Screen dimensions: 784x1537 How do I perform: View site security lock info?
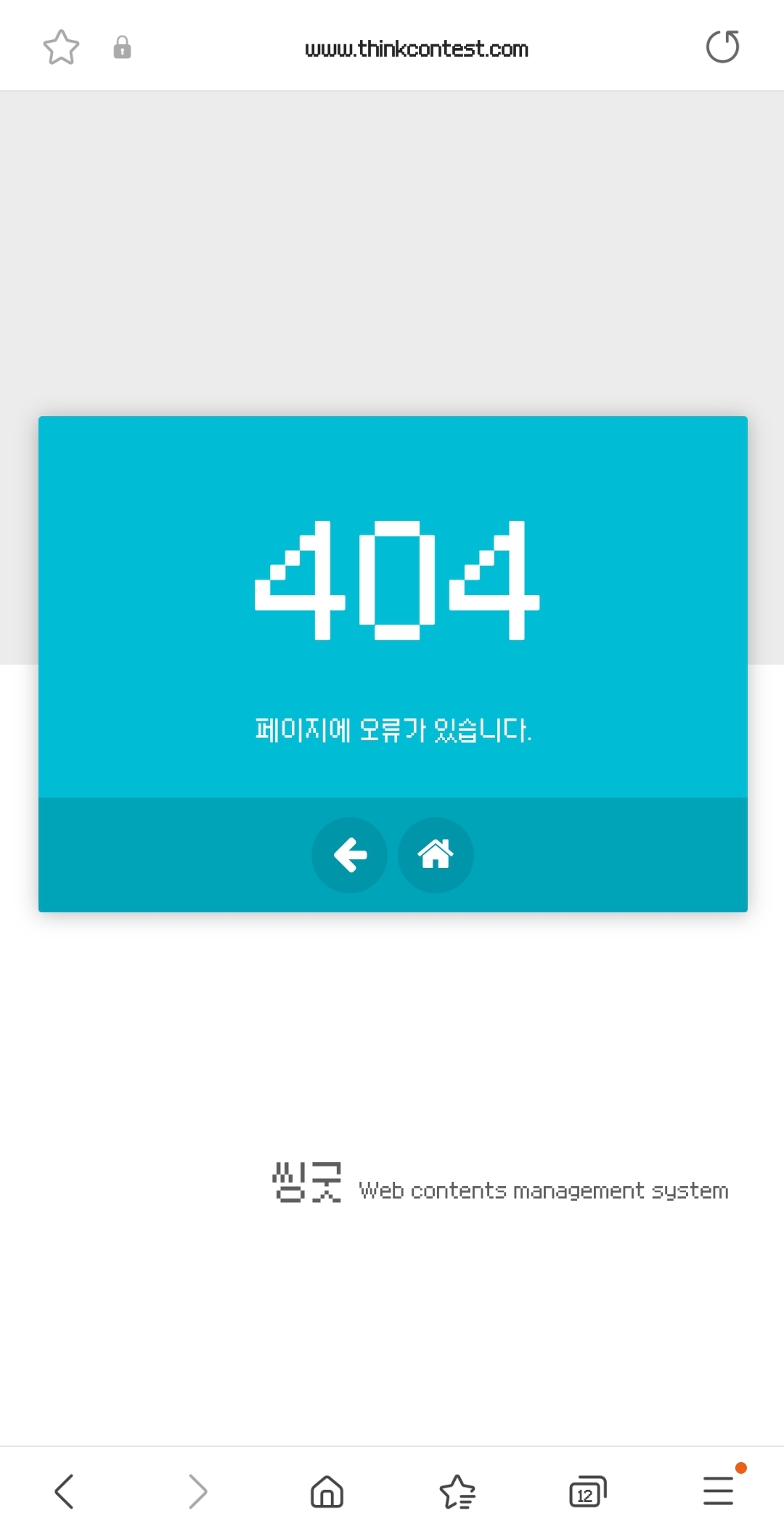coord(122,47)
